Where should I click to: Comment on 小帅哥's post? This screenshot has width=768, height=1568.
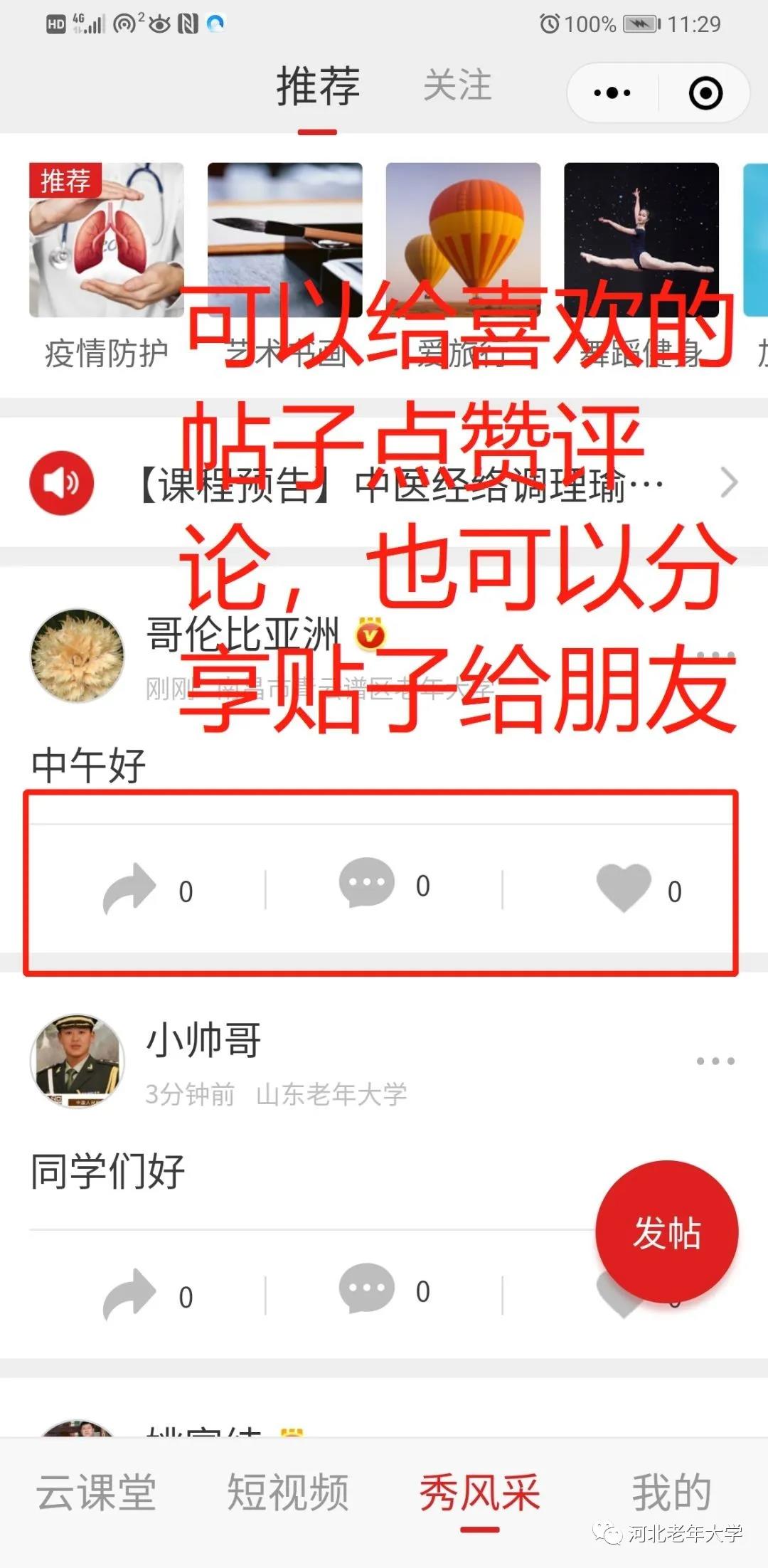click(367, 1288)
